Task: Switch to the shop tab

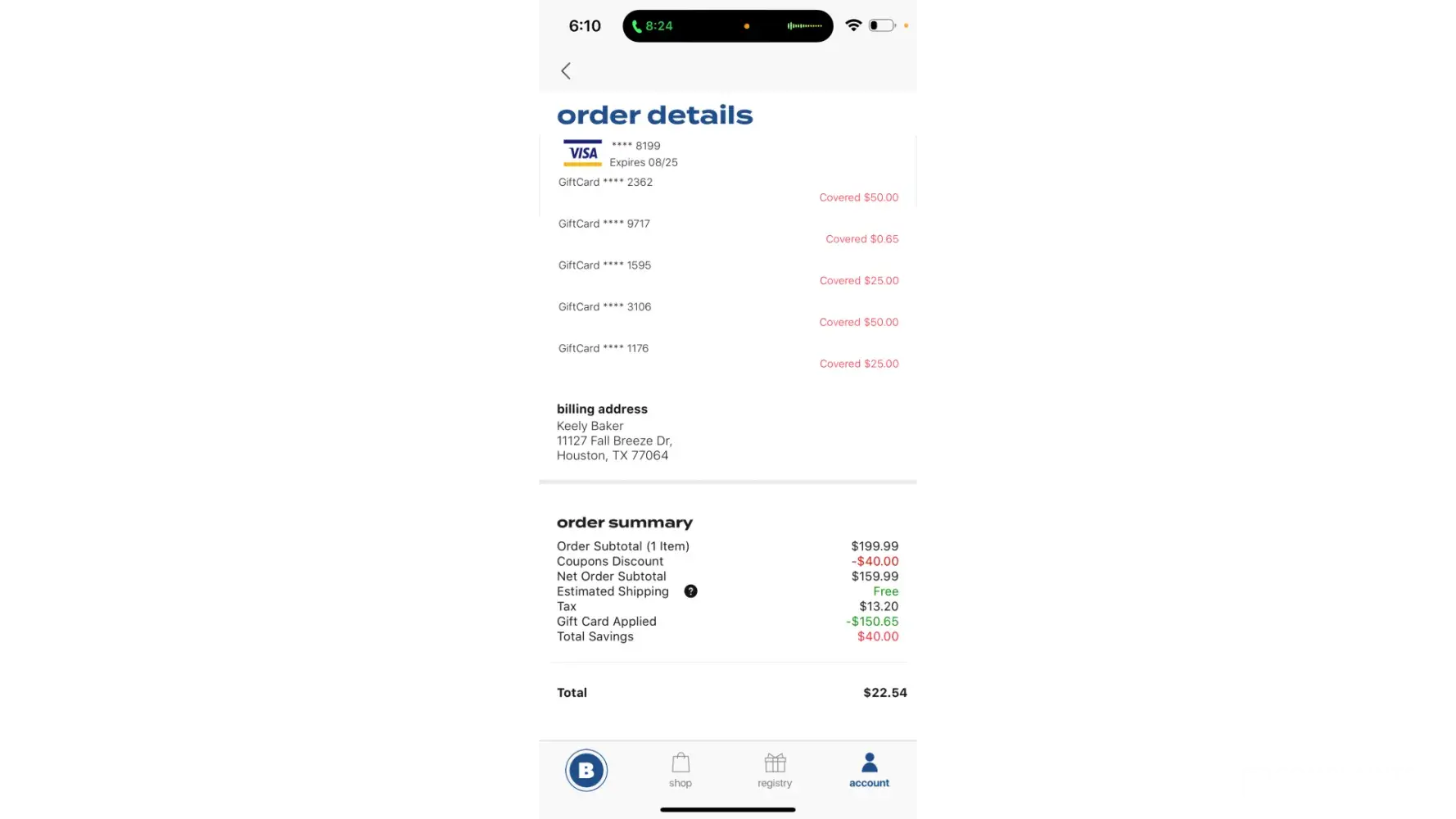Action: click(681, 770)
